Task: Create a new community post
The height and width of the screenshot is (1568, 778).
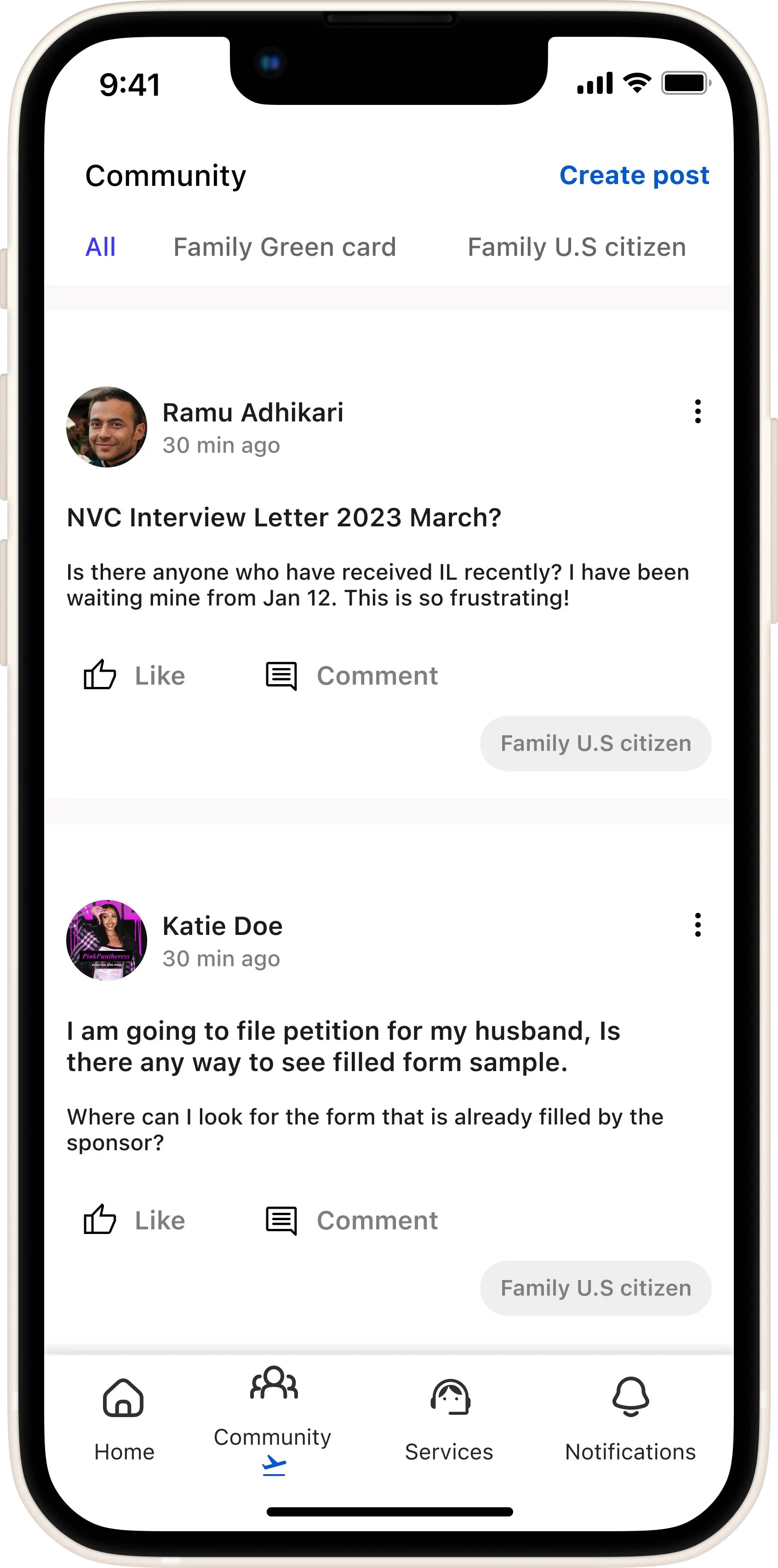Action: pyautogui.click(x=634, y=175)
